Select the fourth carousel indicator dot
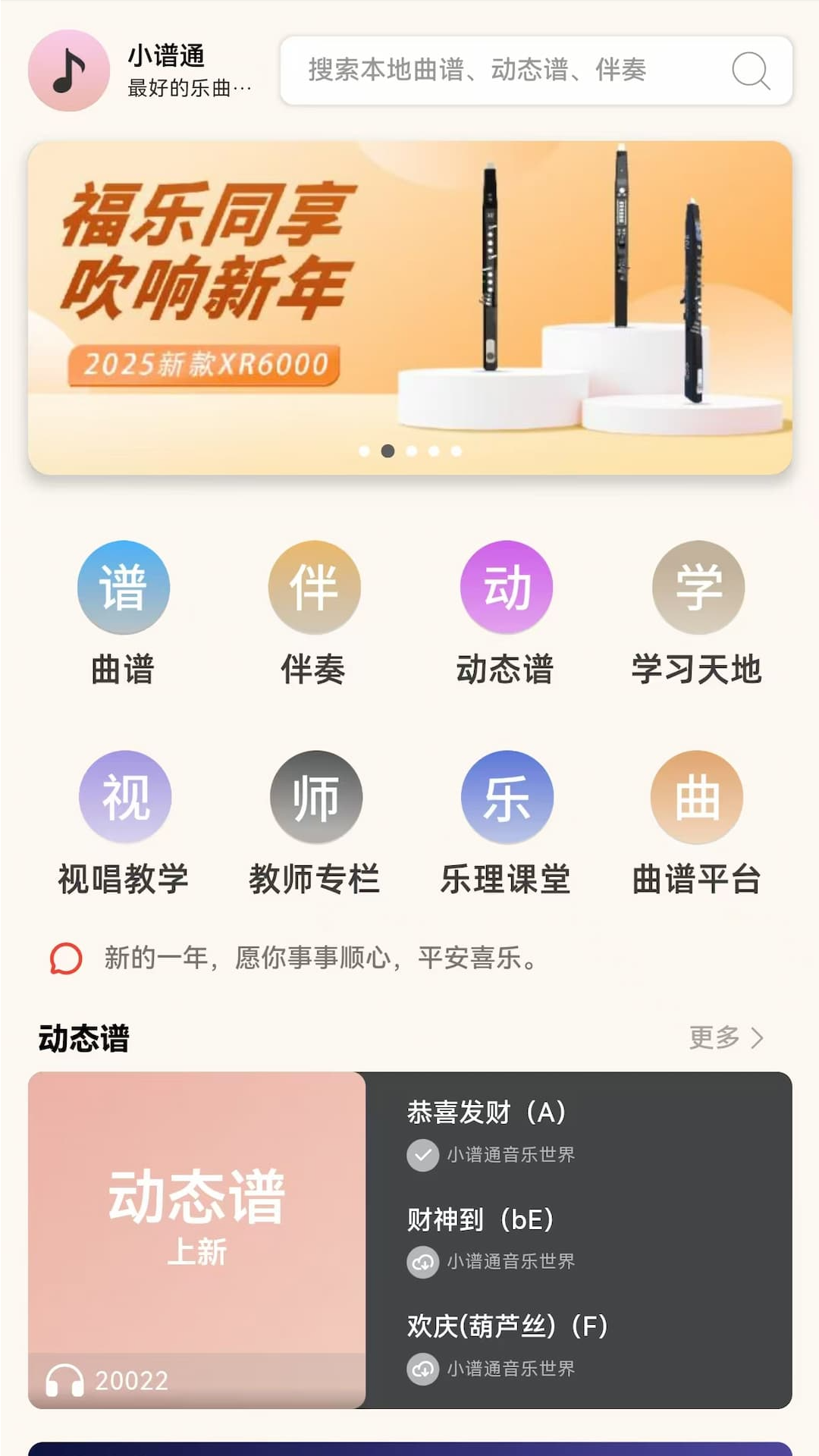 point(434,450)
